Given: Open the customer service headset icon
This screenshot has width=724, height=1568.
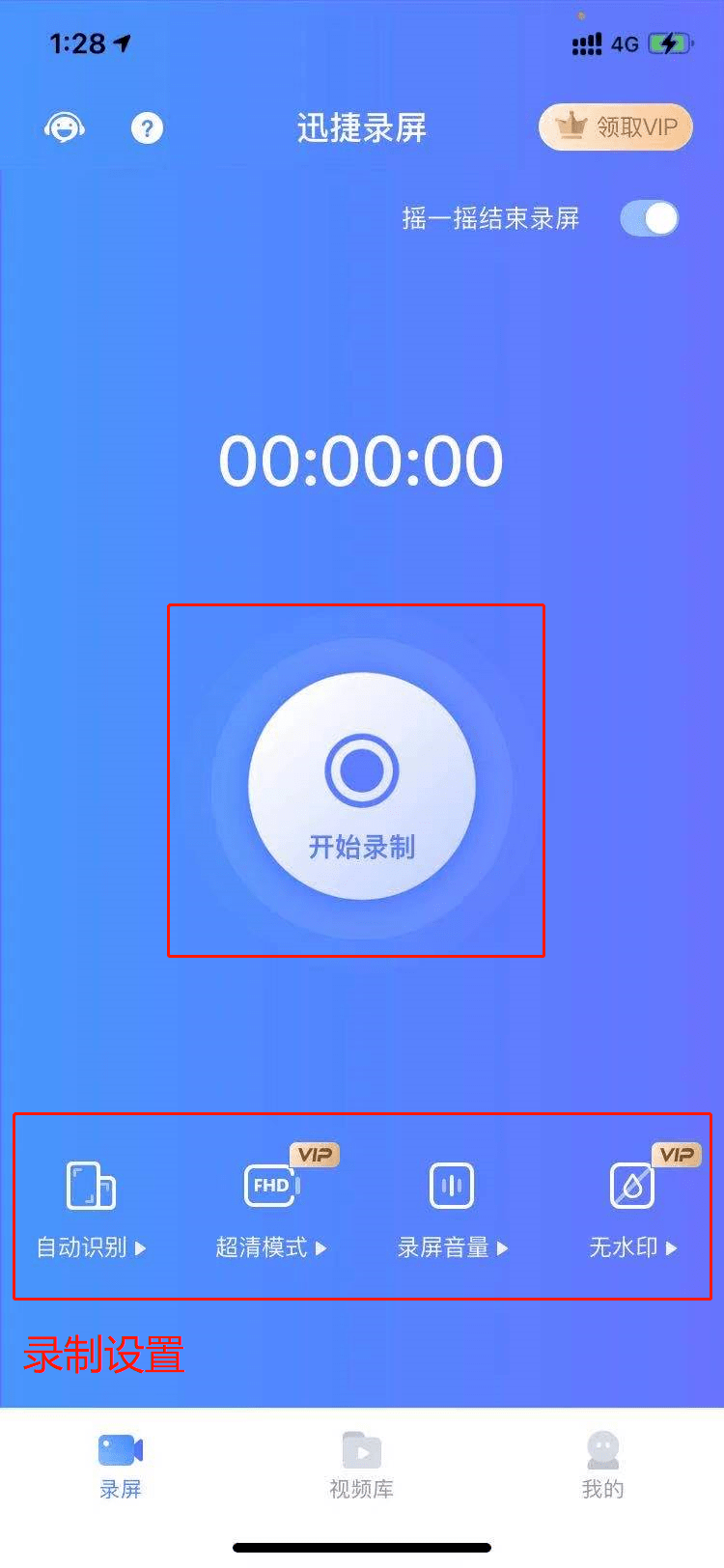Looking at the screenshot, I should tap(65, 127).
